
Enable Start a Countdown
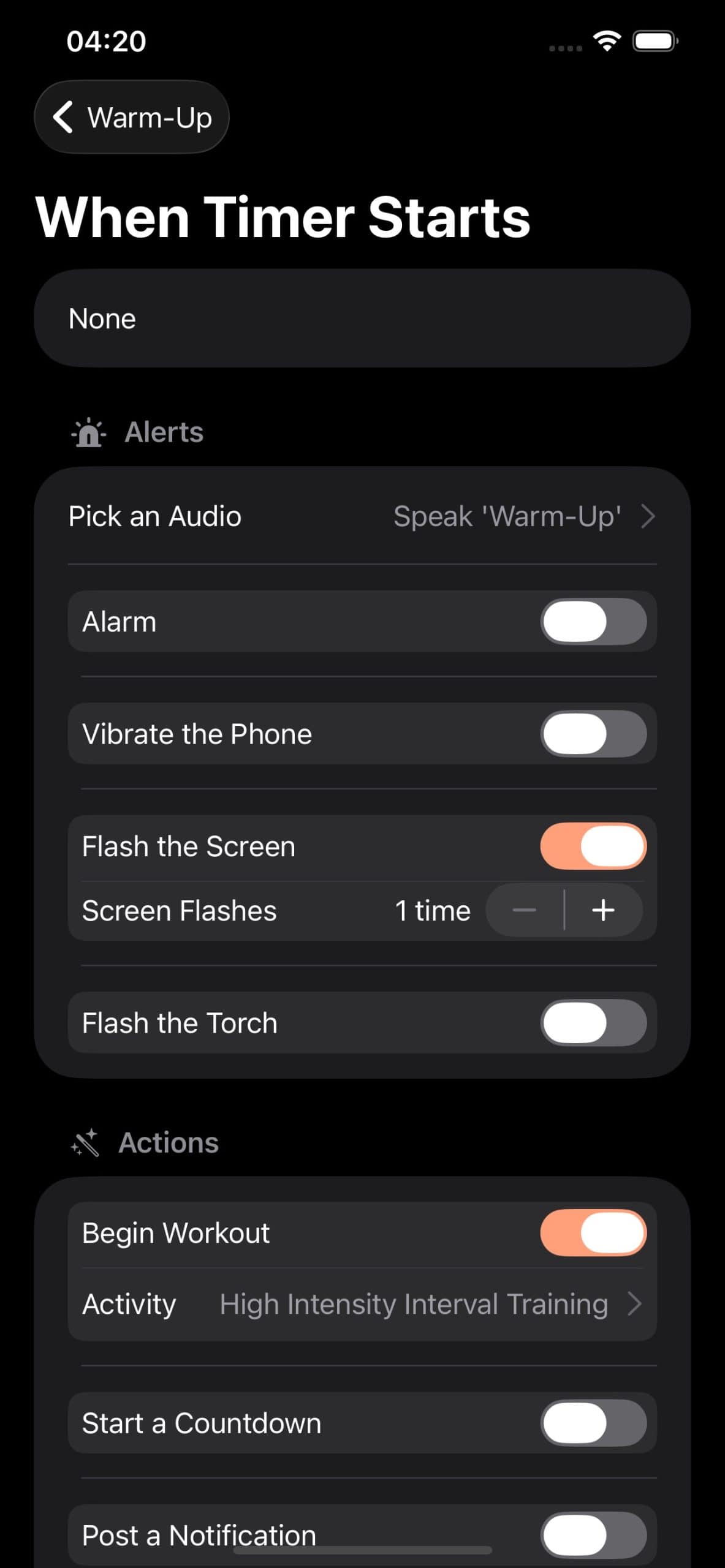pos(593,1423)
